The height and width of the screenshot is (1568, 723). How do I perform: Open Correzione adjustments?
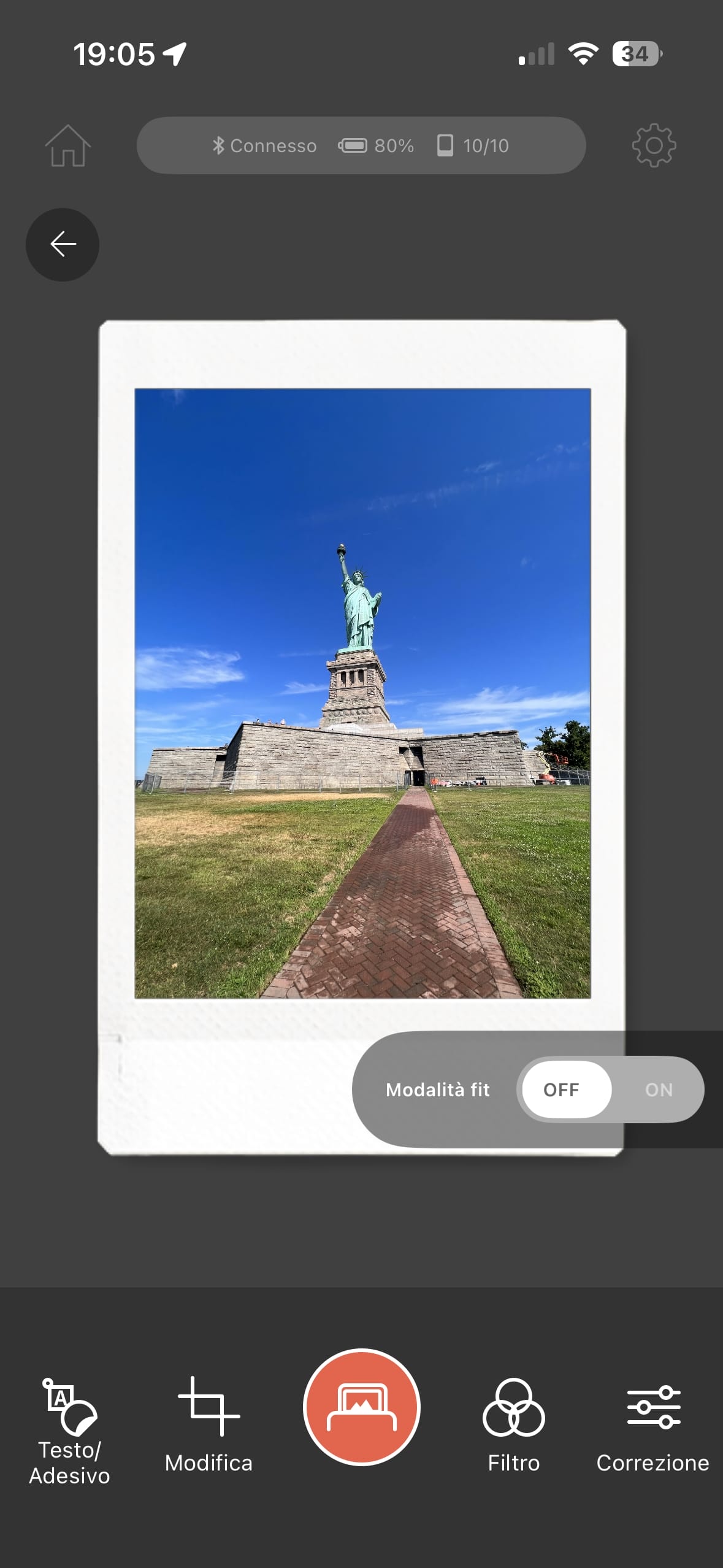pos(652,1424)
